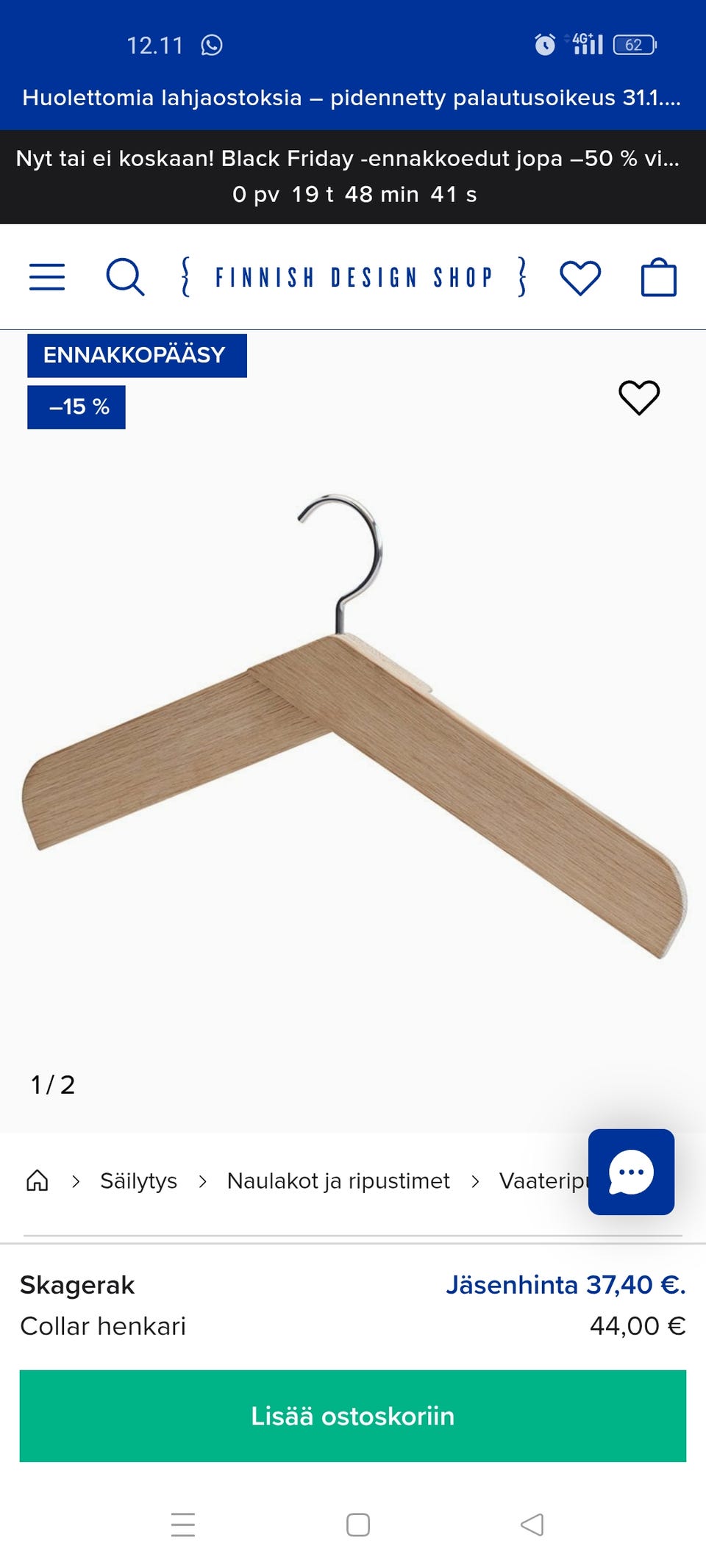Enlarge the hanger product image
706x1568 pixels.
353,728
